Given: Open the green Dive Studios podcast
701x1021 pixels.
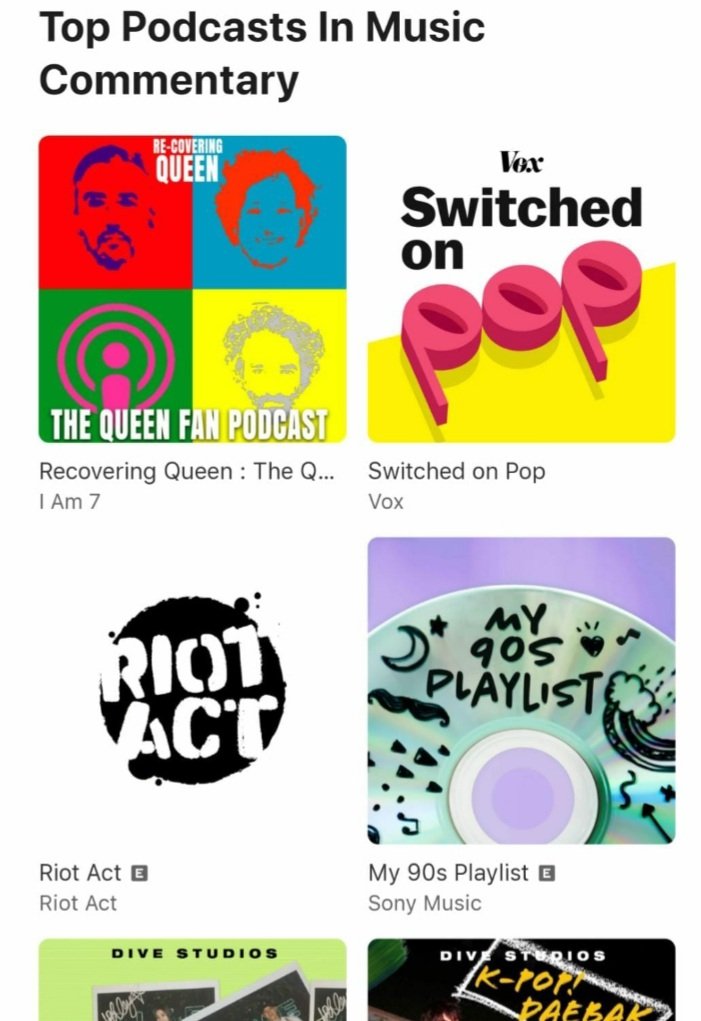Looking at the screenshot, I should [x=192, y=980].
